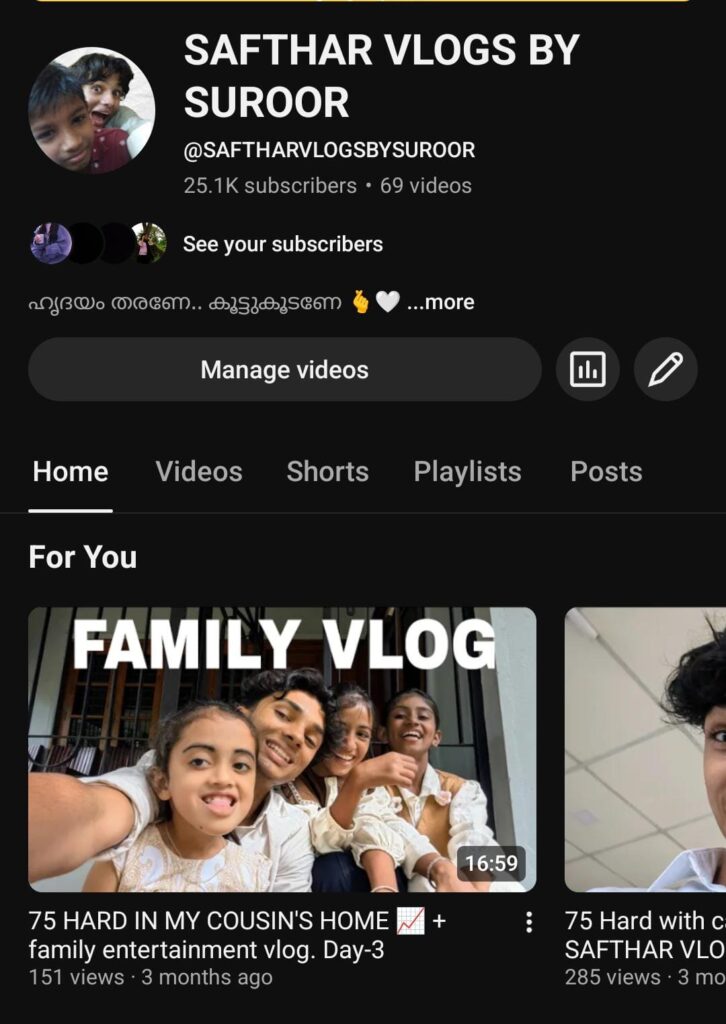Switch to the Videos tab
726x1024 pixels.
[199, 472]
